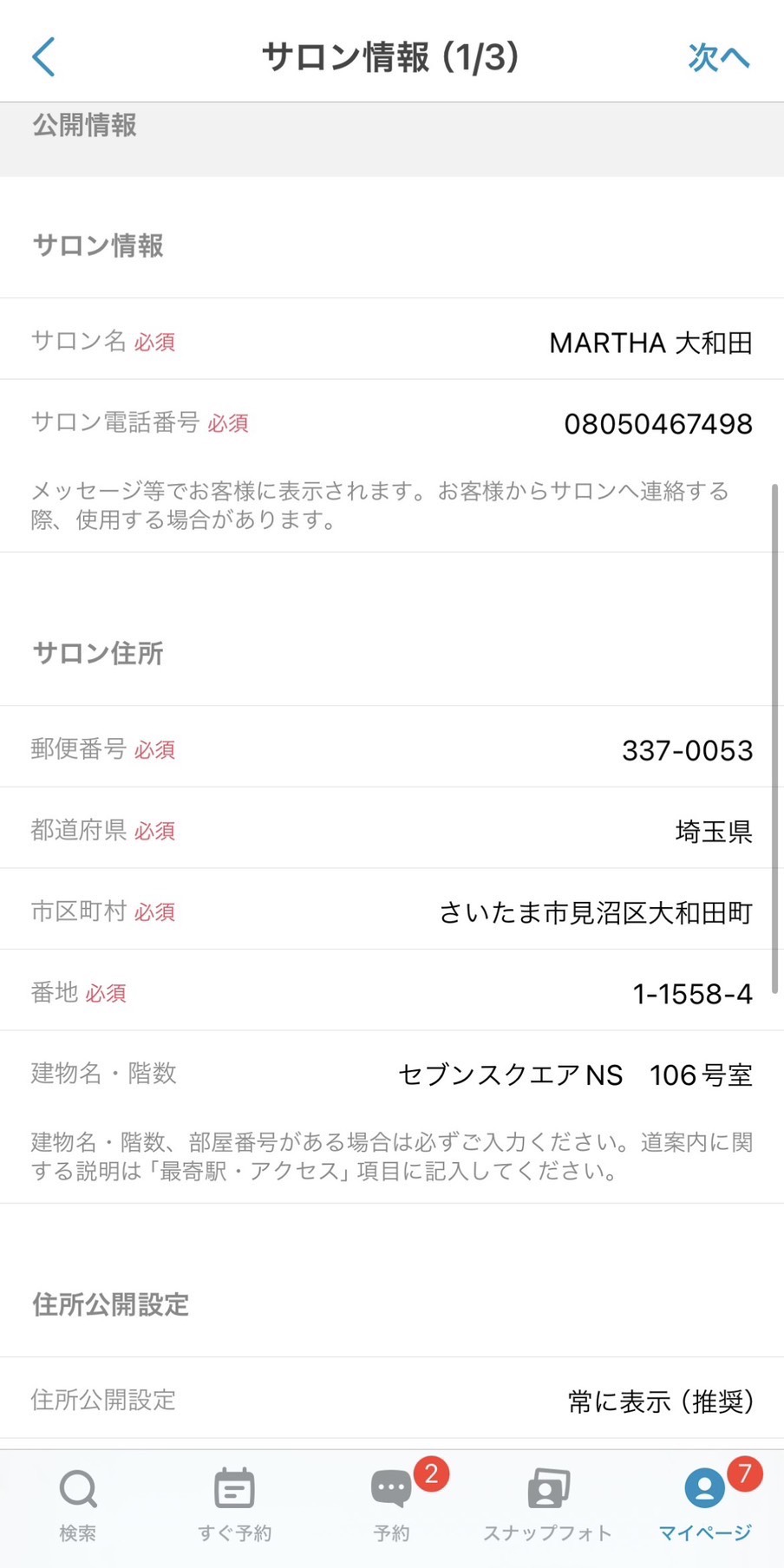784x1568 pixels.
Task: Tap 次へ to go next
Action: coord(718,57)
